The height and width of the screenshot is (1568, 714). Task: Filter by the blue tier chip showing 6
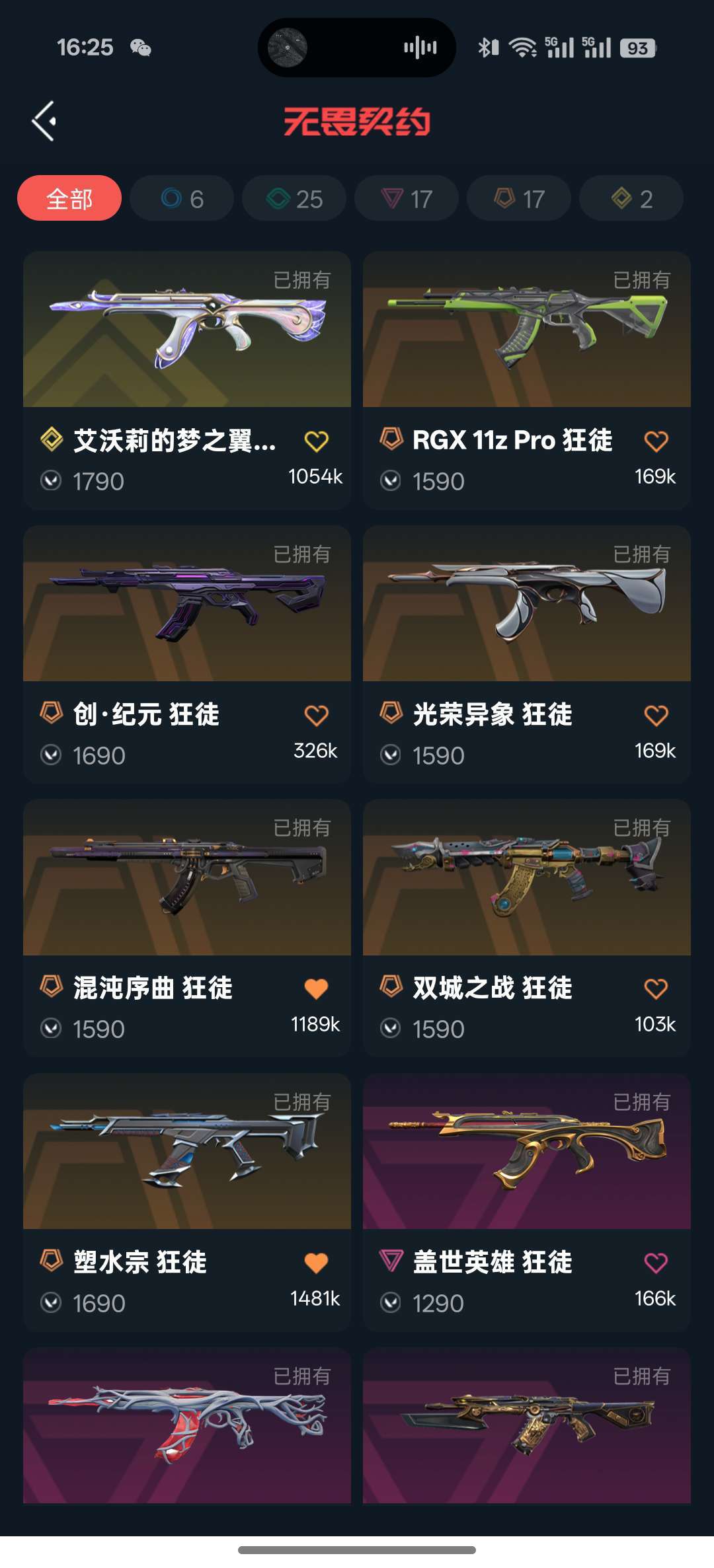tap(182, 198)
